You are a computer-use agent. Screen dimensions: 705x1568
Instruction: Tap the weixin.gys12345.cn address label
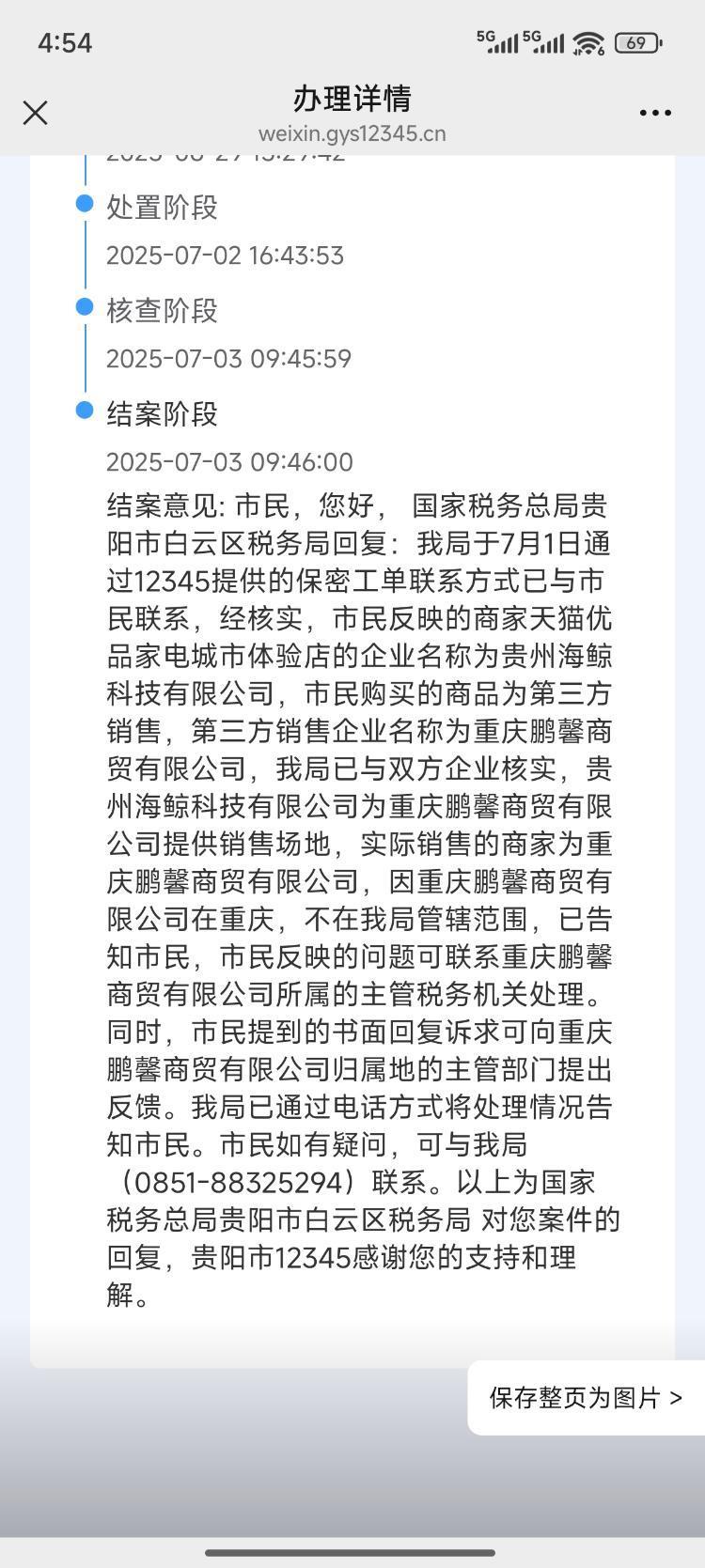point(352,132)
